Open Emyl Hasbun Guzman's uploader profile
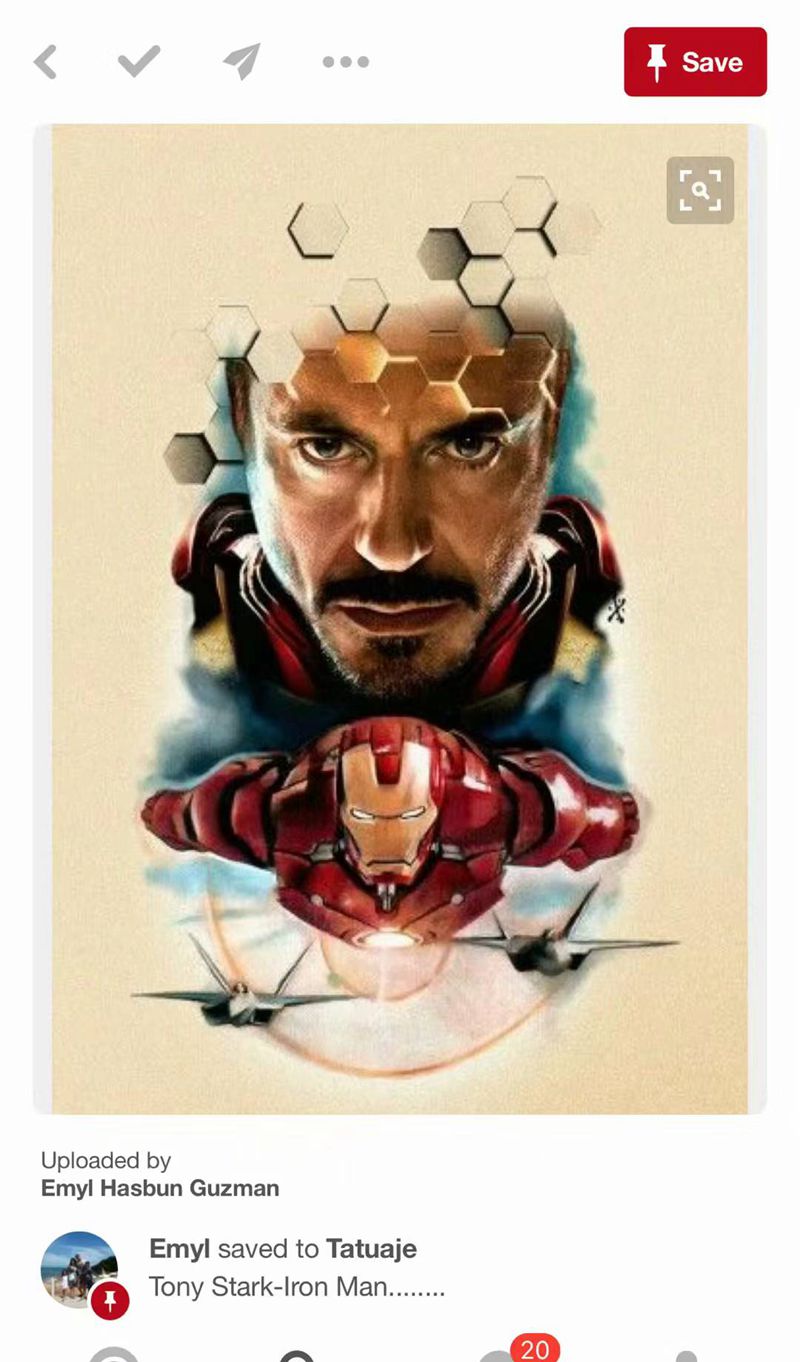This screenshot has height=1362, width=800. pyautogui.click(x=160, y=1188)
